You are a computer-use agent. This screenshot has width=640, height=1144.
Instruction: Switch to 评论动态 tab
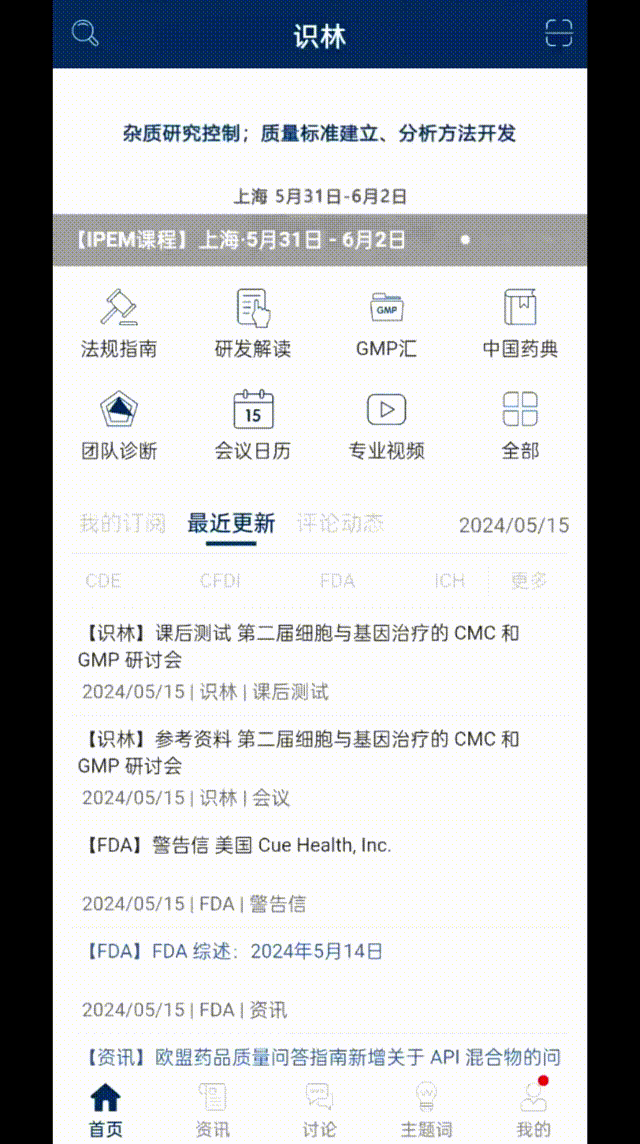click(x=341, y=523)
